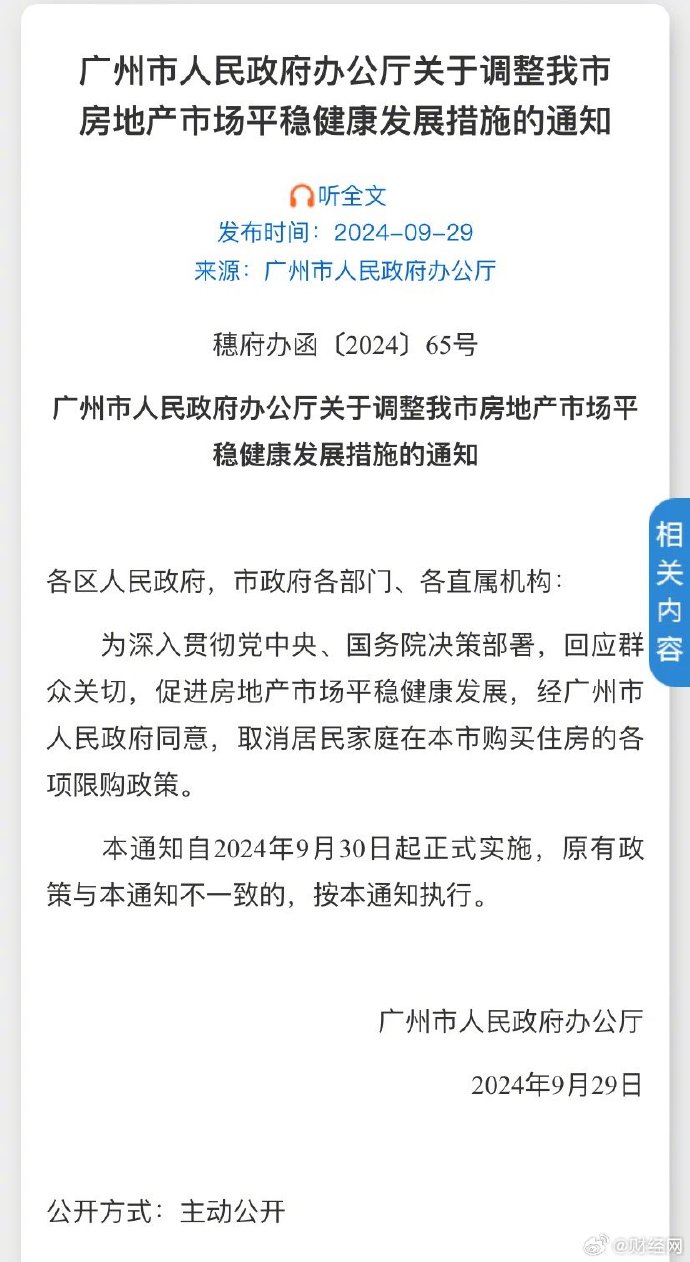Open the 相关内容 side tab
The width and height of the screenshot is (690, 1262).
pos(669,591)
